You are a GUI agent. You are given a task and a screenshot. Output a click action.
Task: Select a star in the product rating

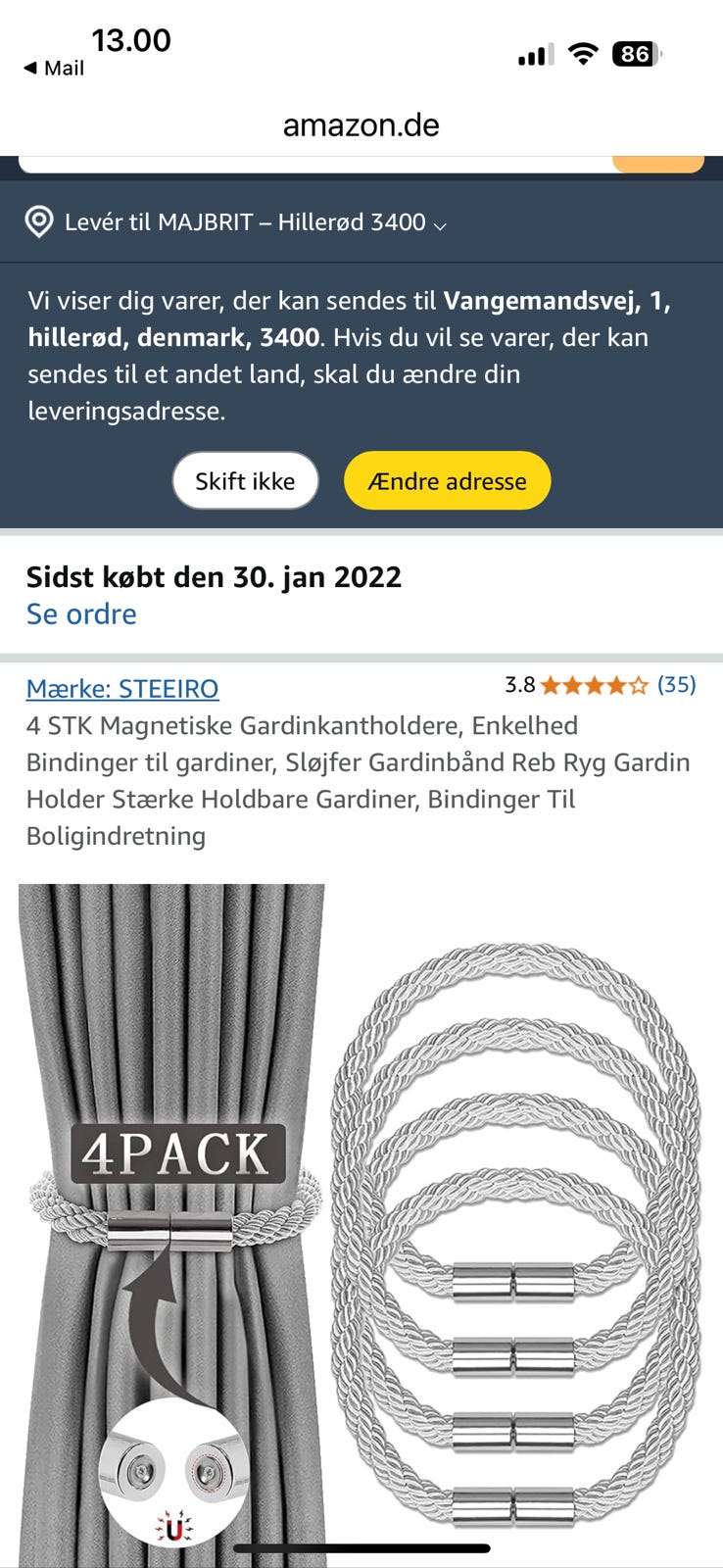click(x=593, y=687)
